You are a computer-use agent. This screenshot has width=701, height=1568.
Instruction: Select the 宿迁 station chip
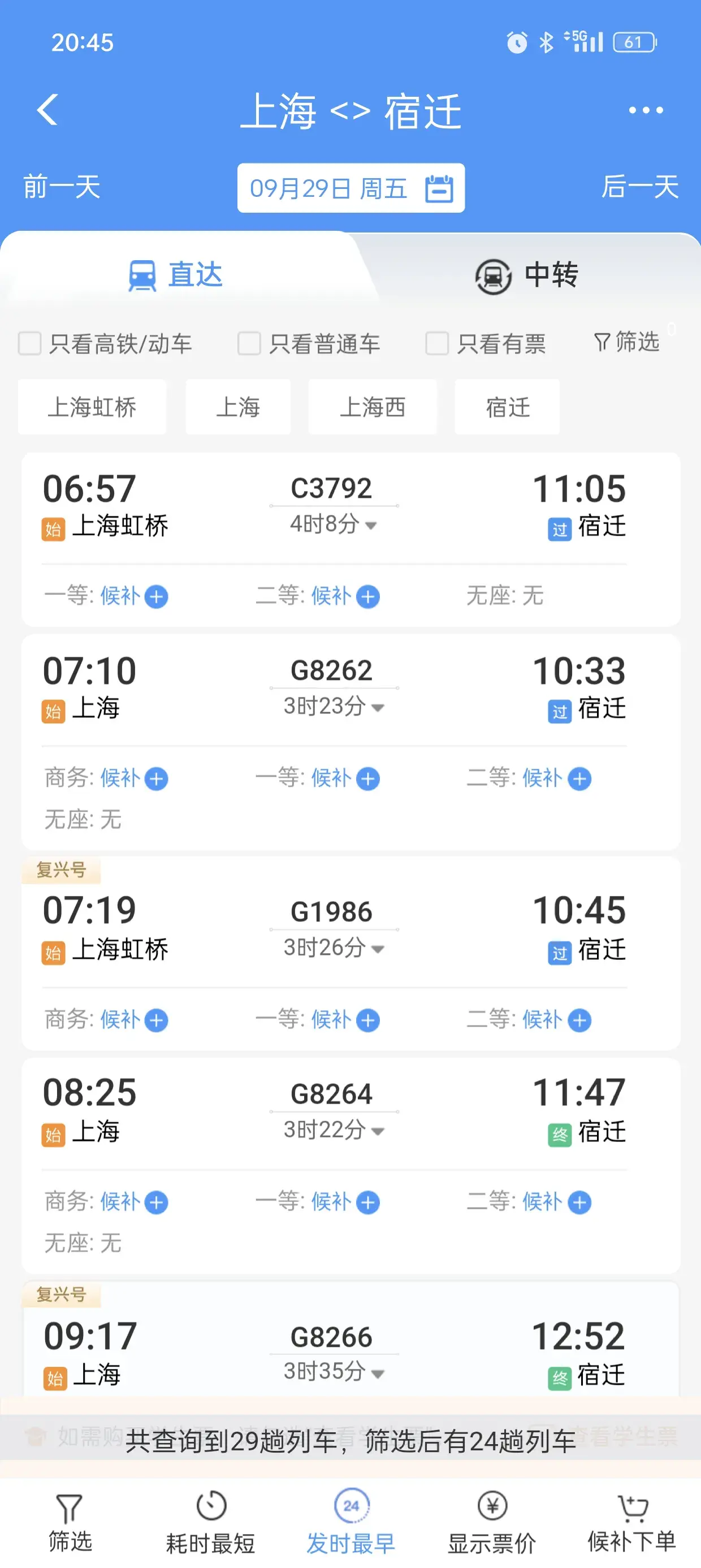(507, 407)
